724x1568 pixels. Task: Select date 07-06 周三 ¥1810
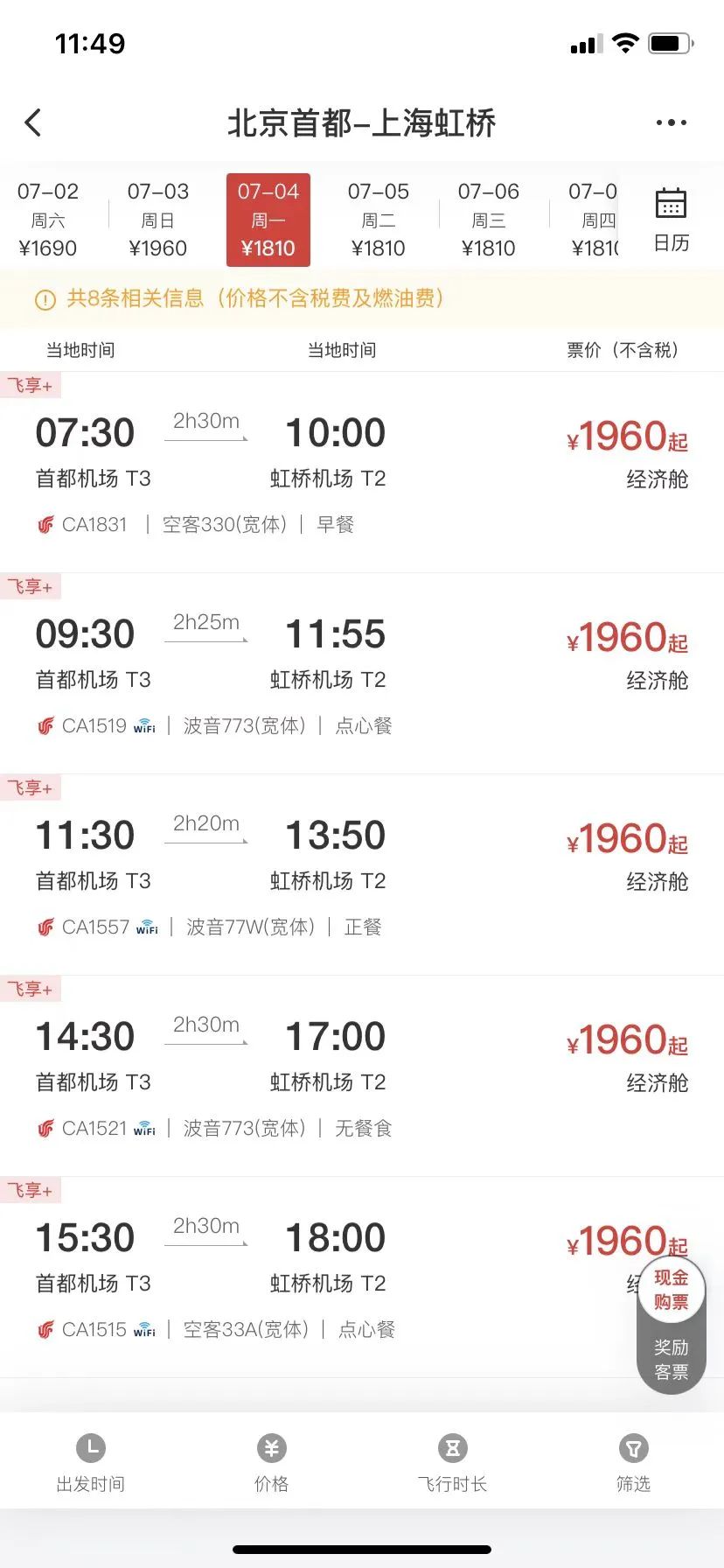489,220
